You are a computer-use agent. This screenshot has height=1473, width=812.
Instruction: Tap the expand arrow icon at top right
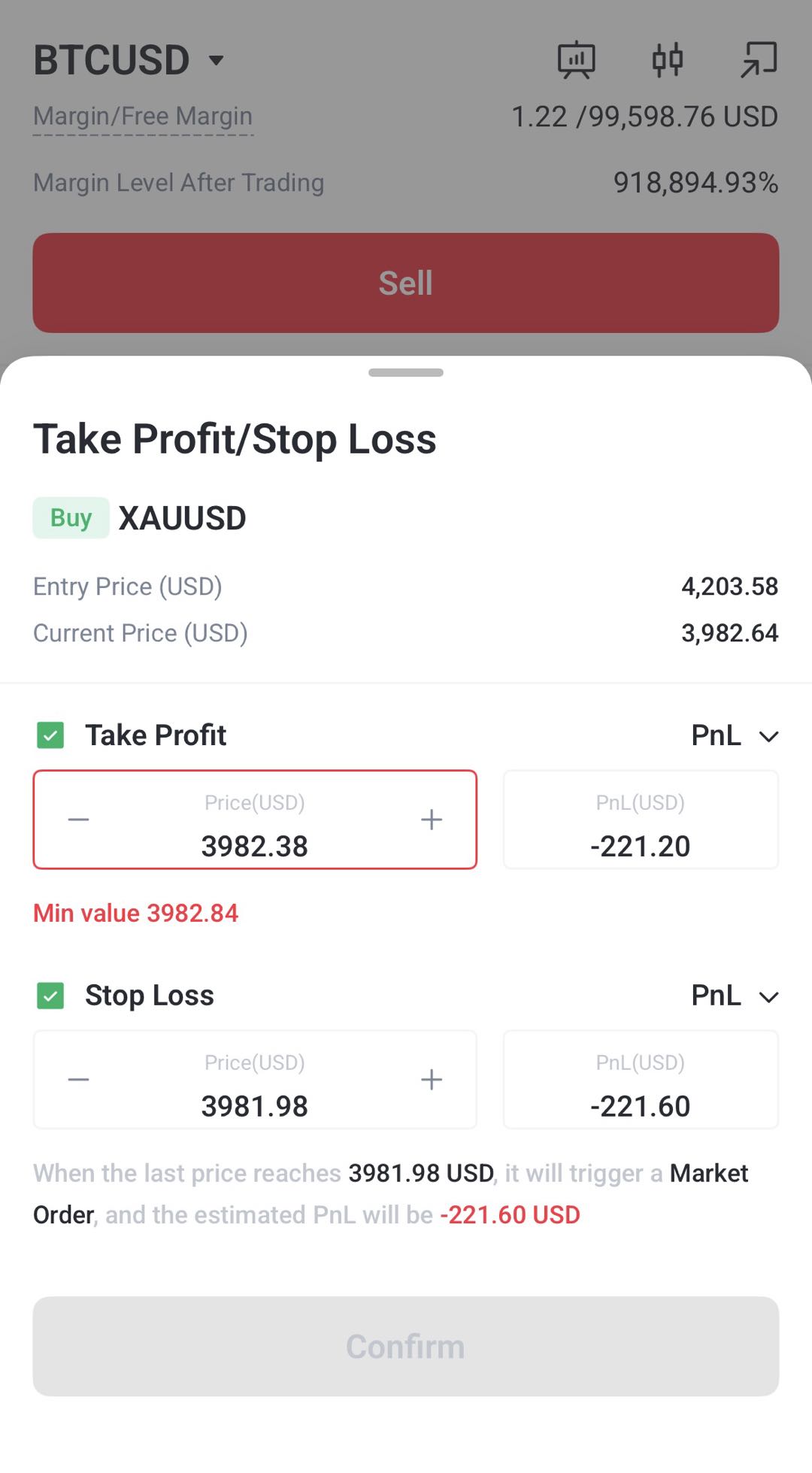point(759,59)
